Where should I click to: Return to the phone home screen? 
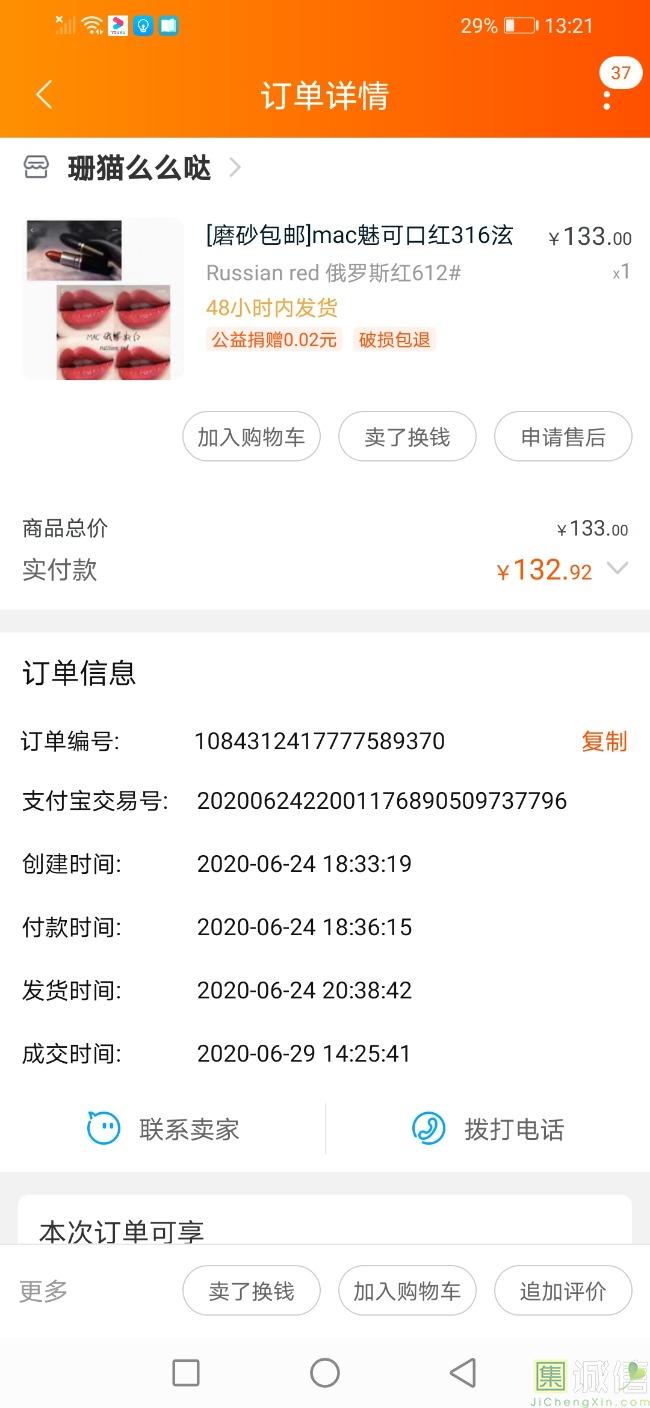coord(325,1373)
